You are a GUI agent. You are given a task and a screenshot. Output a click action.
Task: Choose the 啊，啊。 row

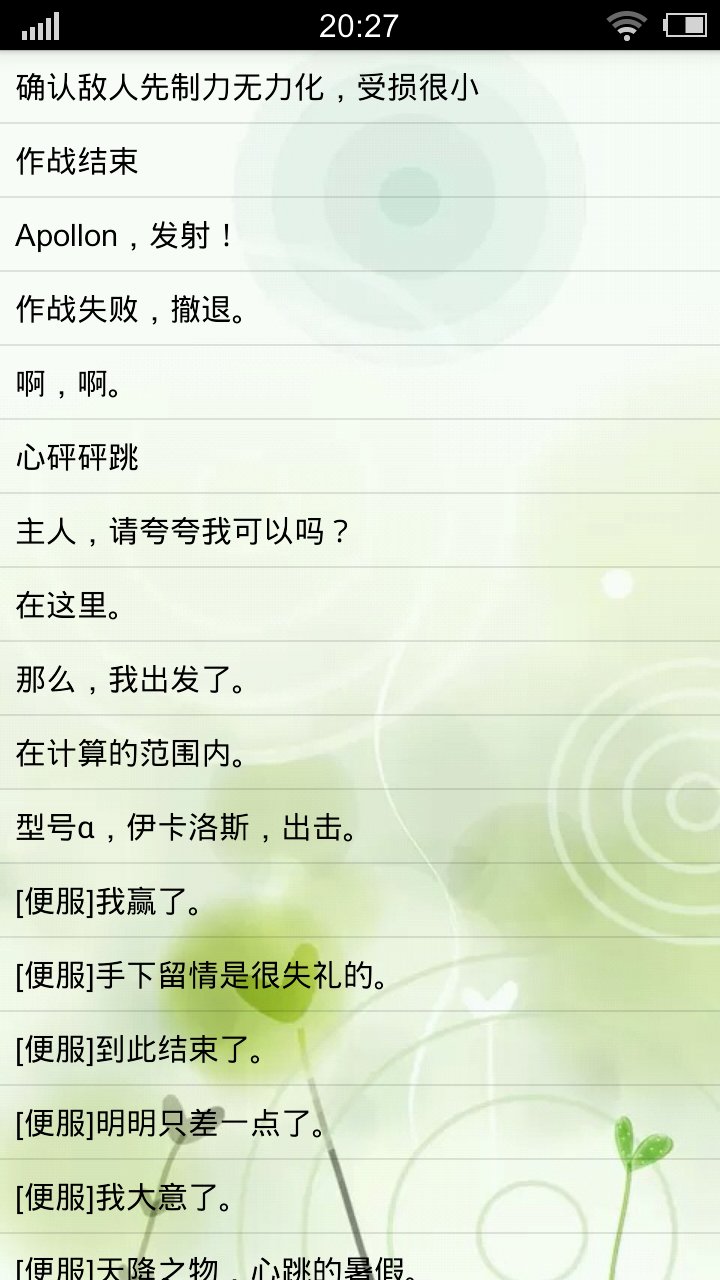[360, 383]
